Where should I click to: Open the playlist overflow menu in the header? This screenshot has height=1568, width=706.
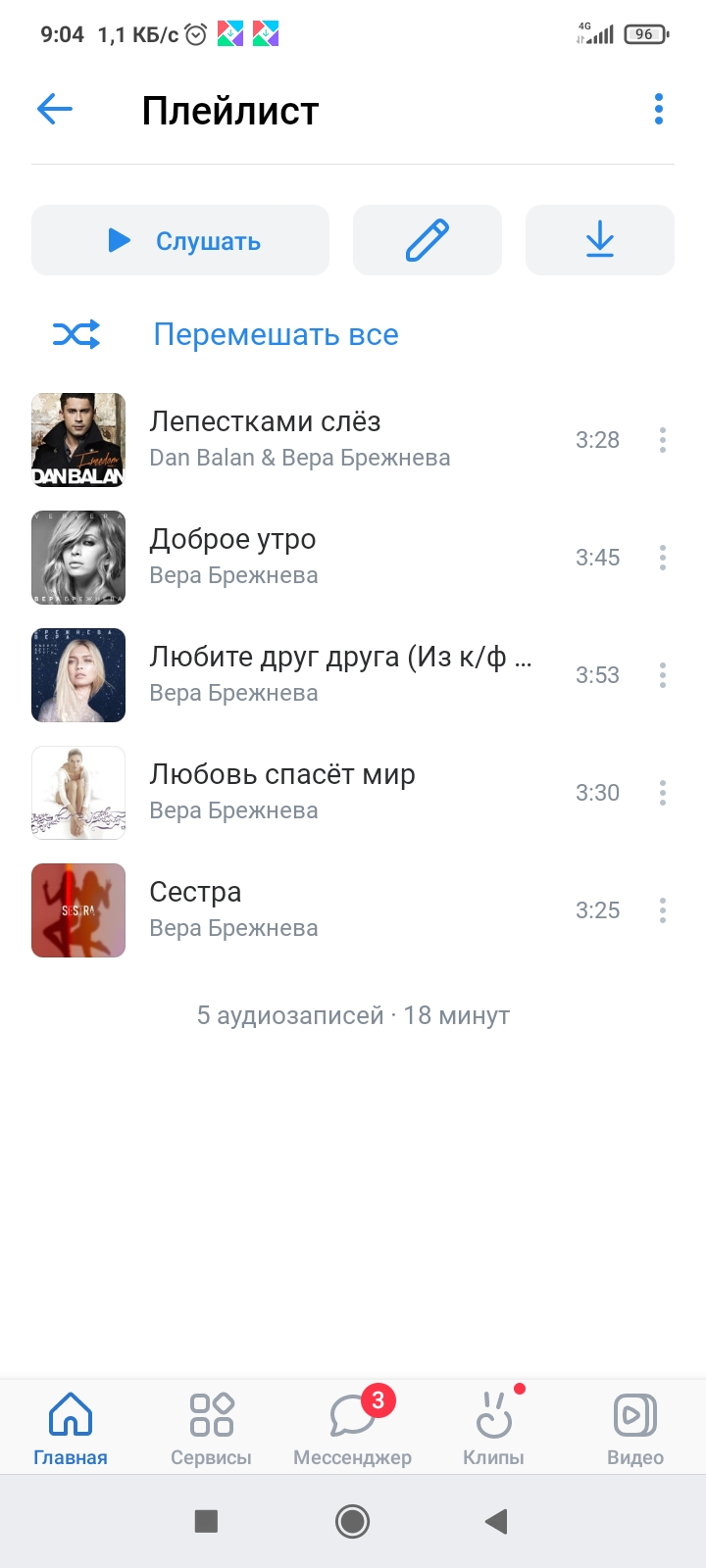[659, 109]
